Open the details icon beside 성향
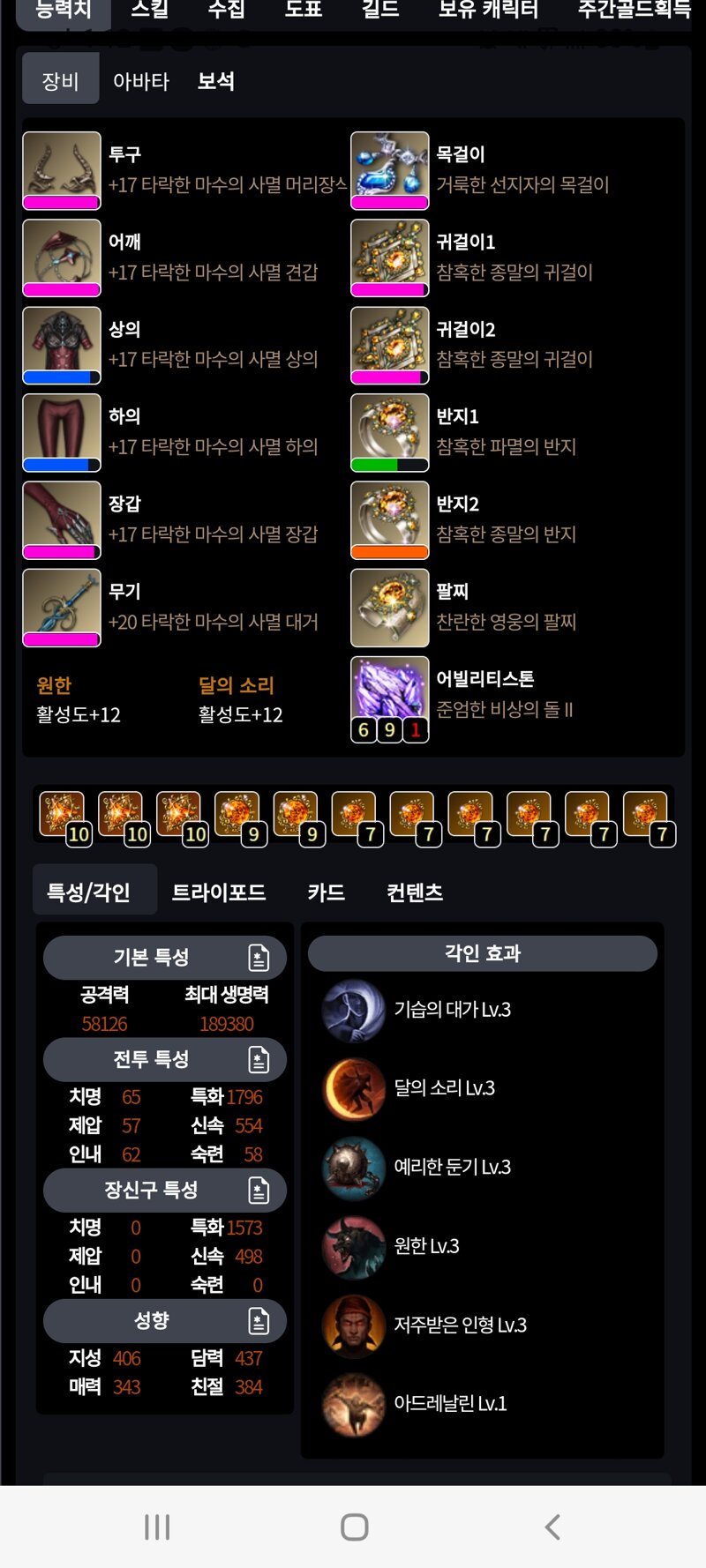The height and width of the screenshot is (1568, 706). coord(259,1321)
